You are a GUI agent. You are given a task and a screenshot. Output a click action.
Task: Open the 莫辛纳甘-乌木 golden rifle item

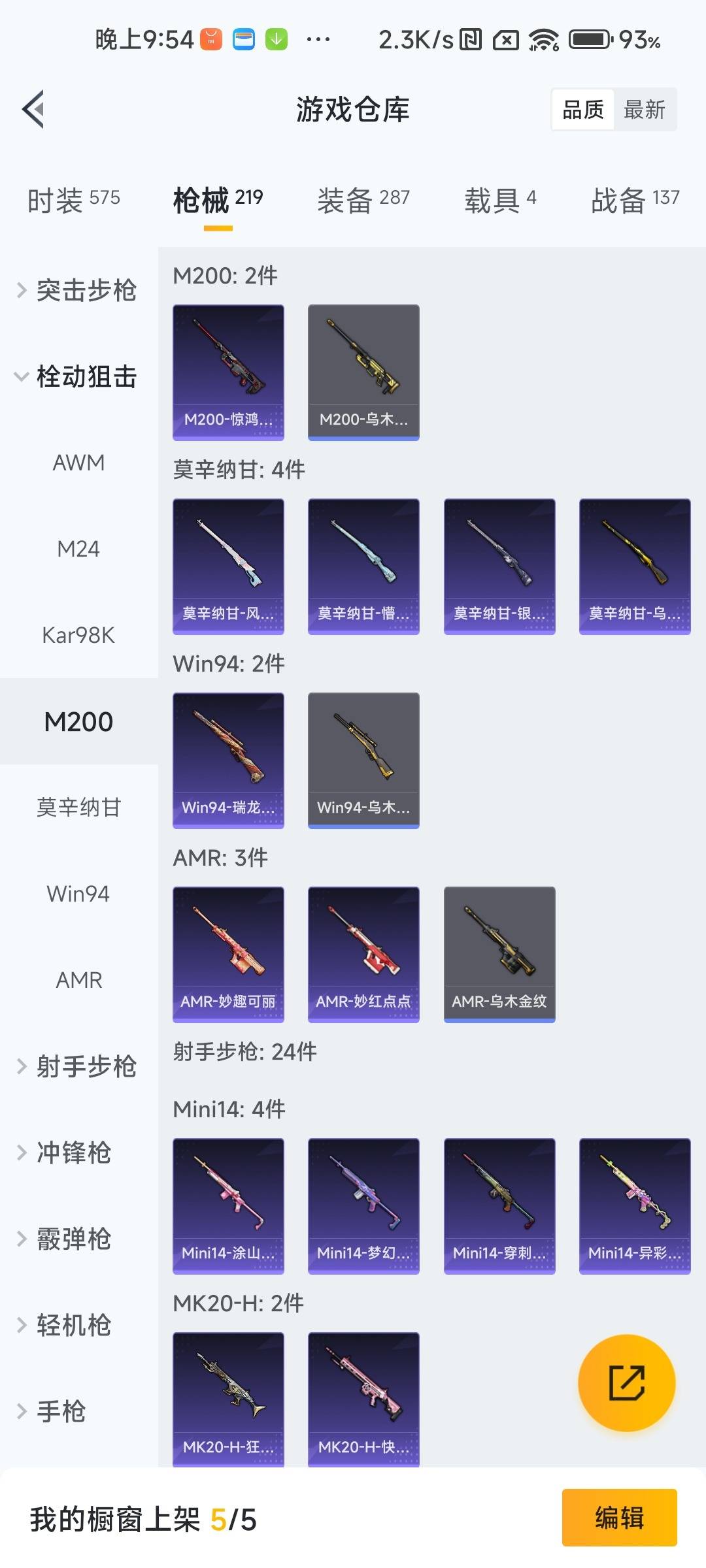[633, 565]
